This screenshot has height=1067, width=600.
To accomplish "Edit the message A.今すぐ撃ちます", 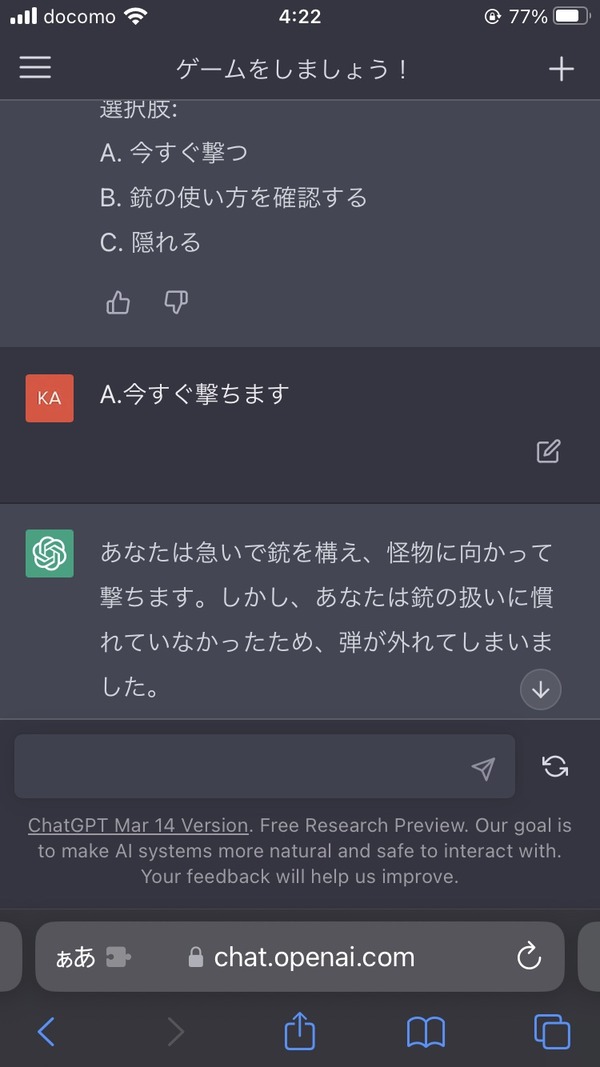I will [x=548, y=451].
